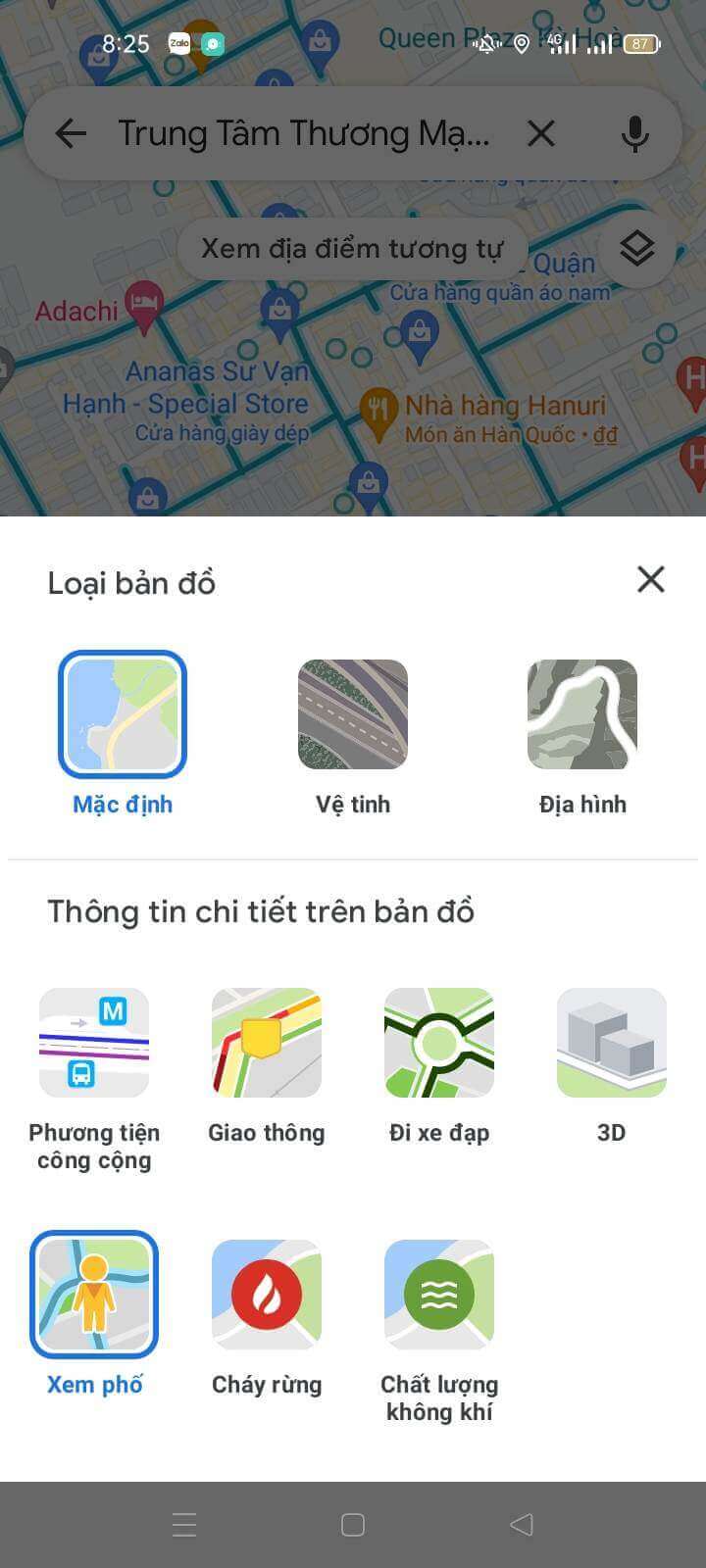Tap the system back button
706x1568 pixels.
522,1524
